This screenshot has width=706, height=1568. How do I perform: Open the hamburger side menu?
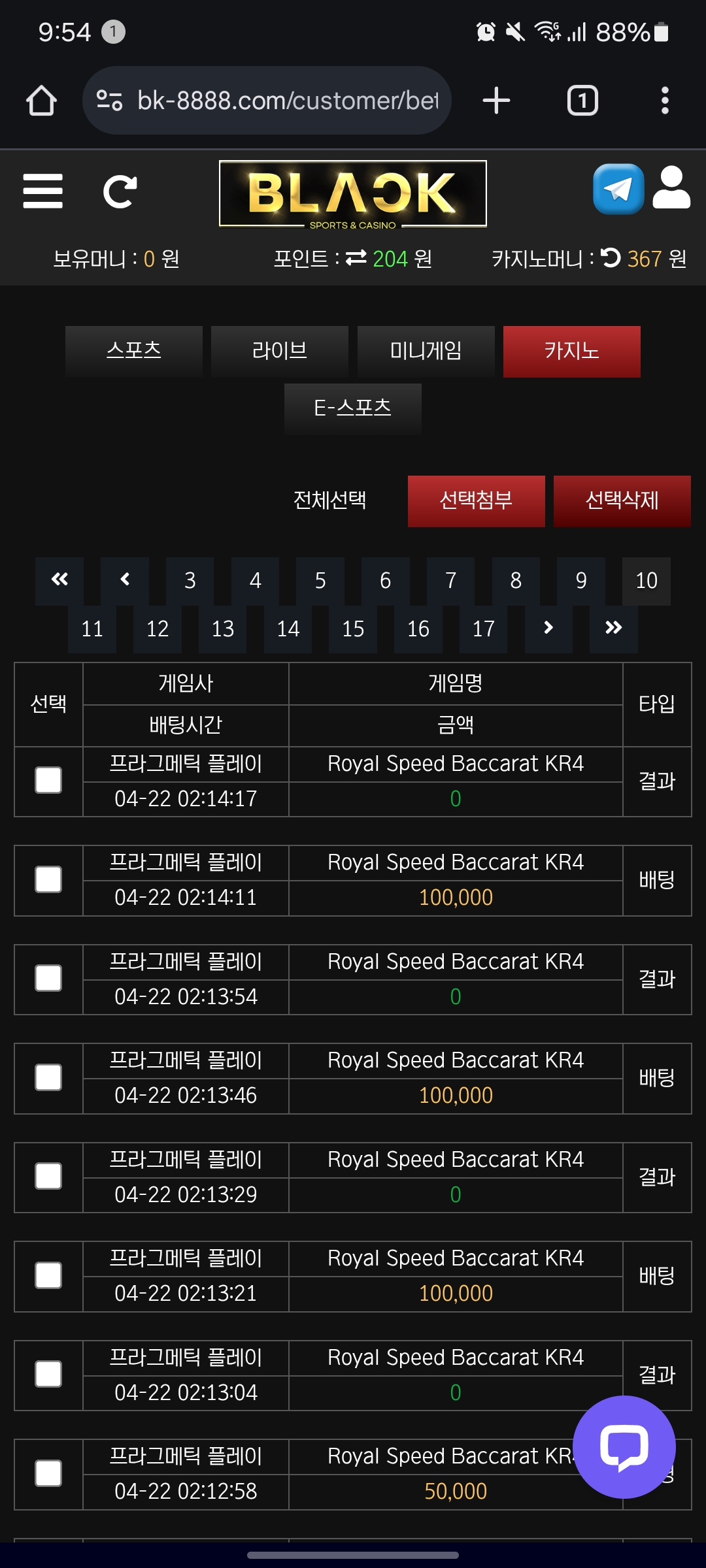click(x=42, y=191)
